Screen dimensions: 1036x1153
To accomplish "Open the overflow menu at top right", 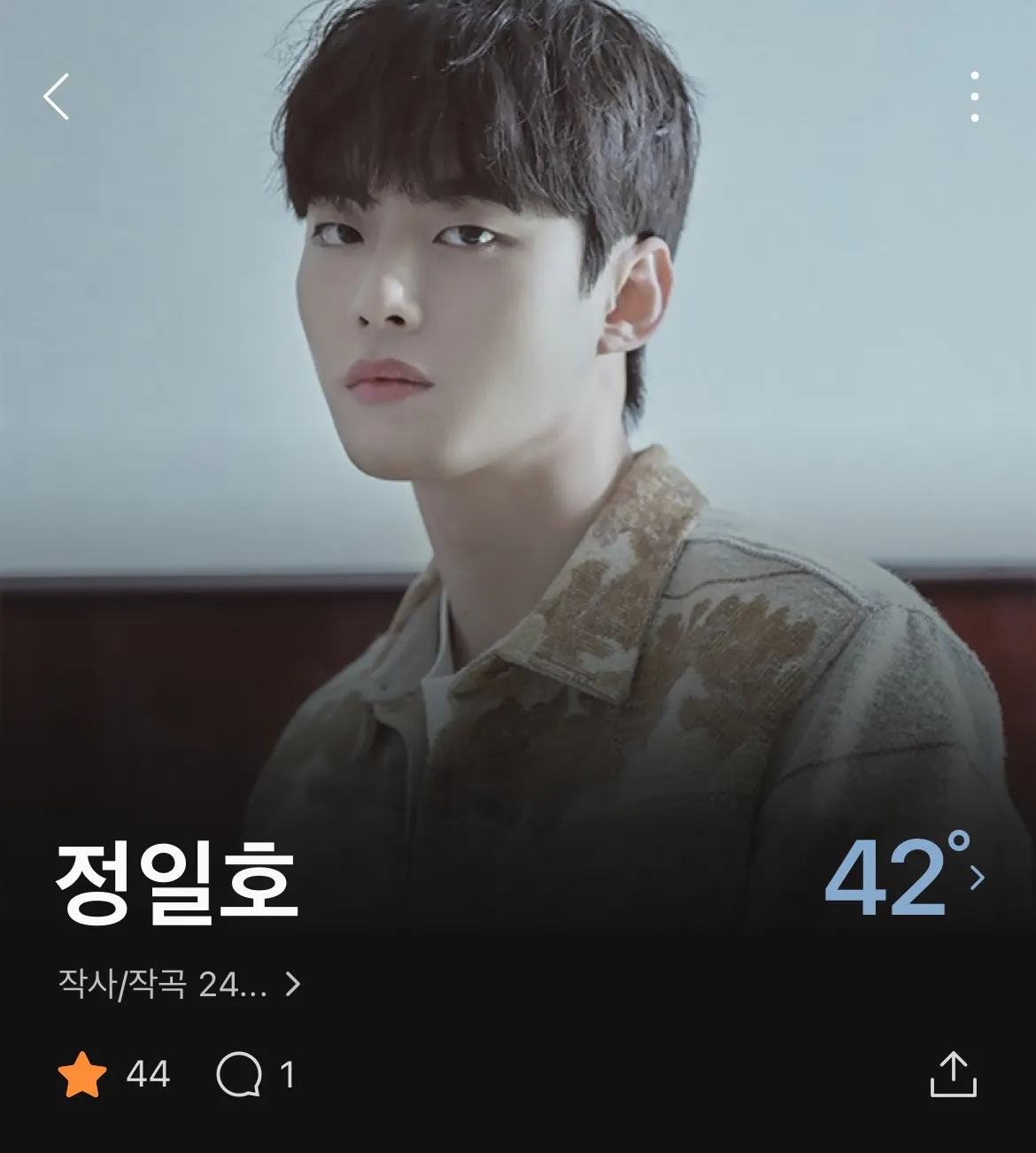I will tap(975, 96).
